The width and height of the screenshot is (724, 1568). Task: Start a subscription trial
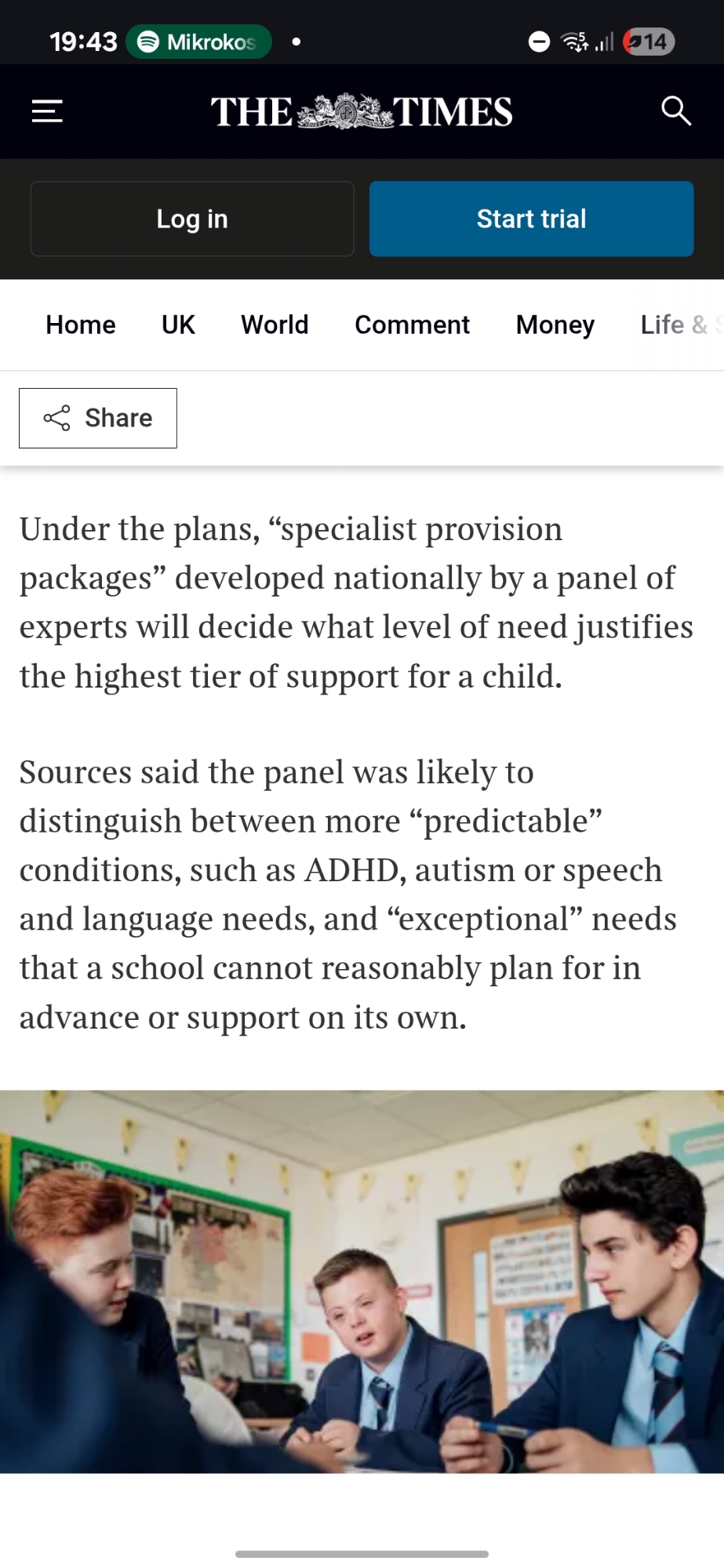(x=531, y=219)
